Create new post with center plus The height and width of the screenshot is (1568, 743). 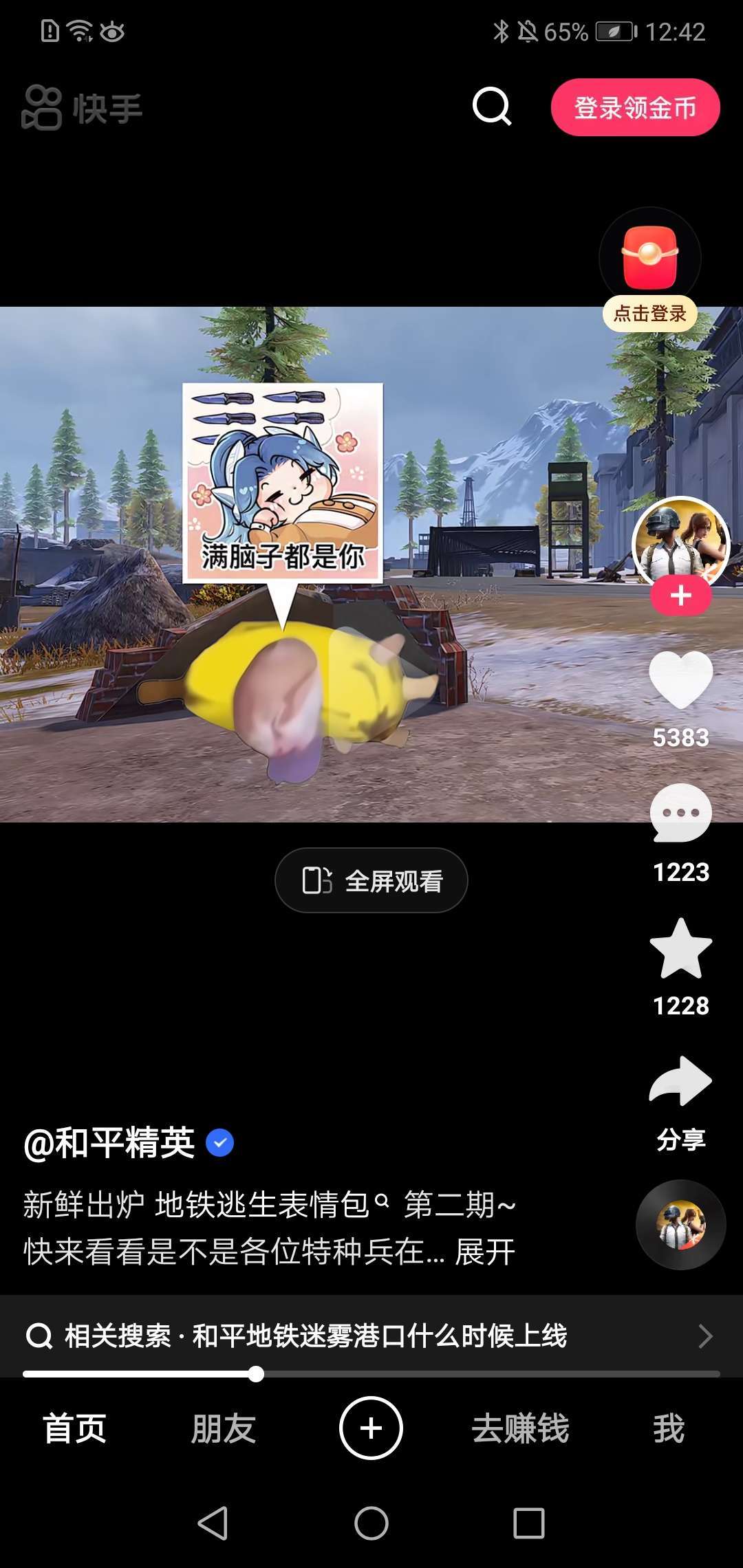371,1428
